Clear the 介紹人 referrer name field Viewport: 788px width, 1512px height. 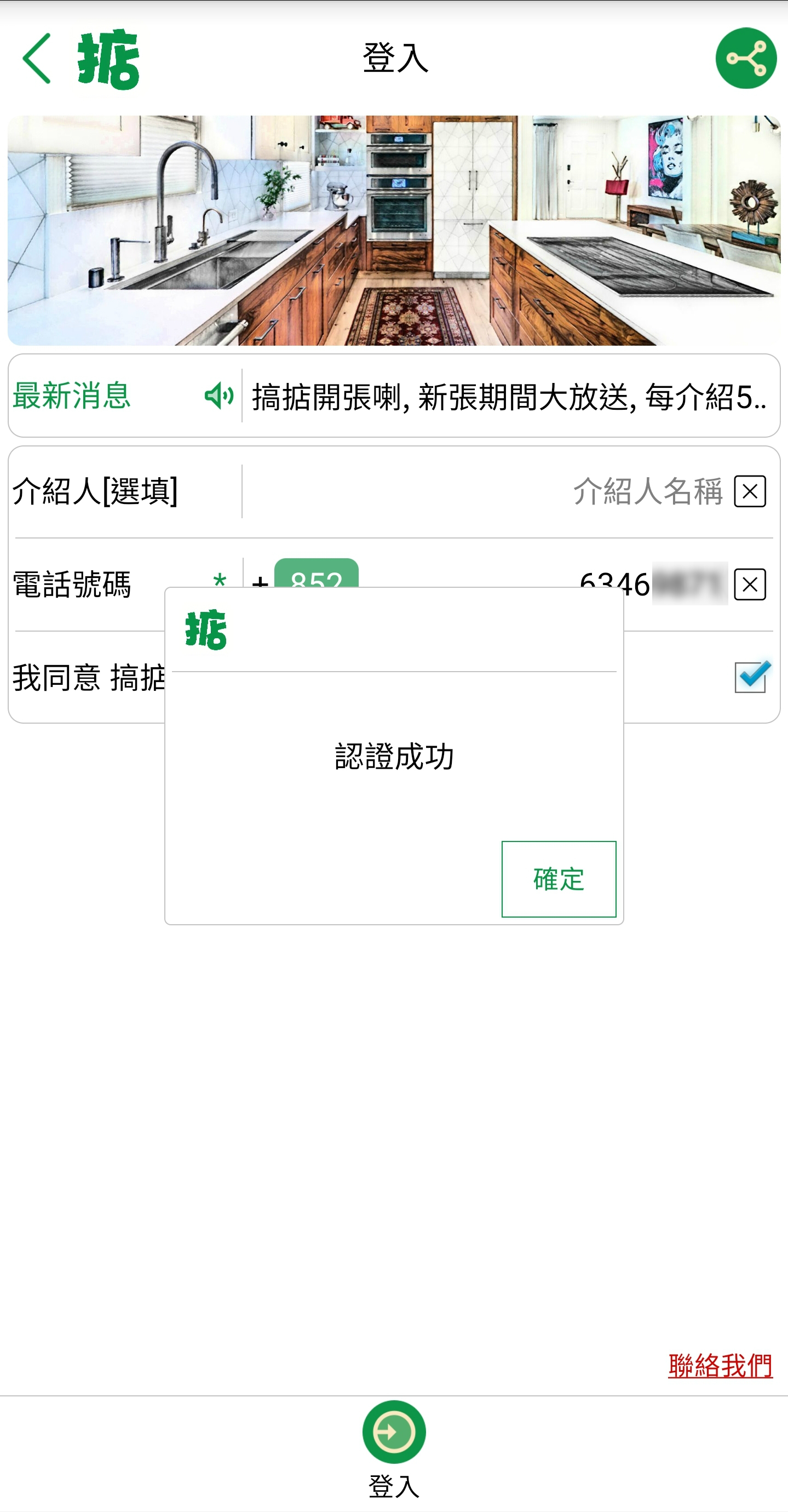pos(749,491)
